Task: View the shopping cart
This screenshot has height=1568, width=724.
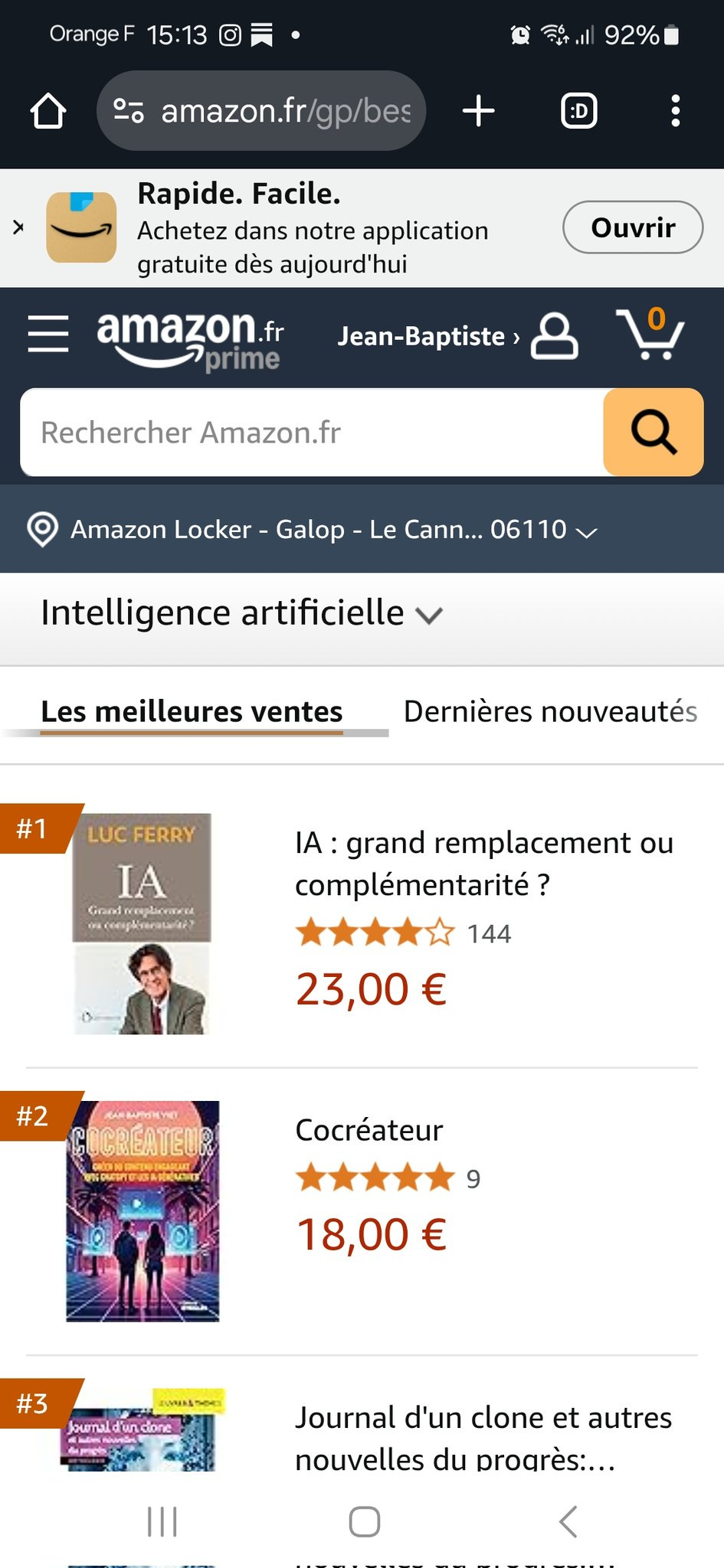Action: (x=650, y=335)
